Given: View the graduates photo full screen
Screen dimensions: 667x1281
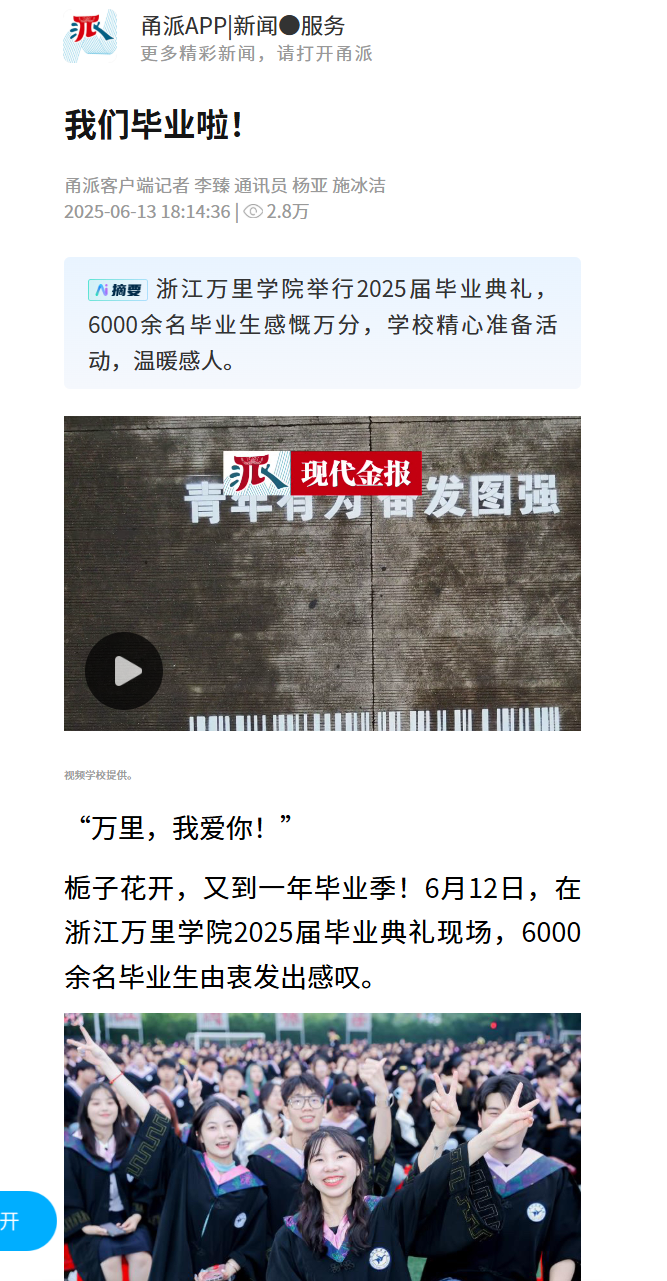Looking at the screenshot, I should (322, 1147).
